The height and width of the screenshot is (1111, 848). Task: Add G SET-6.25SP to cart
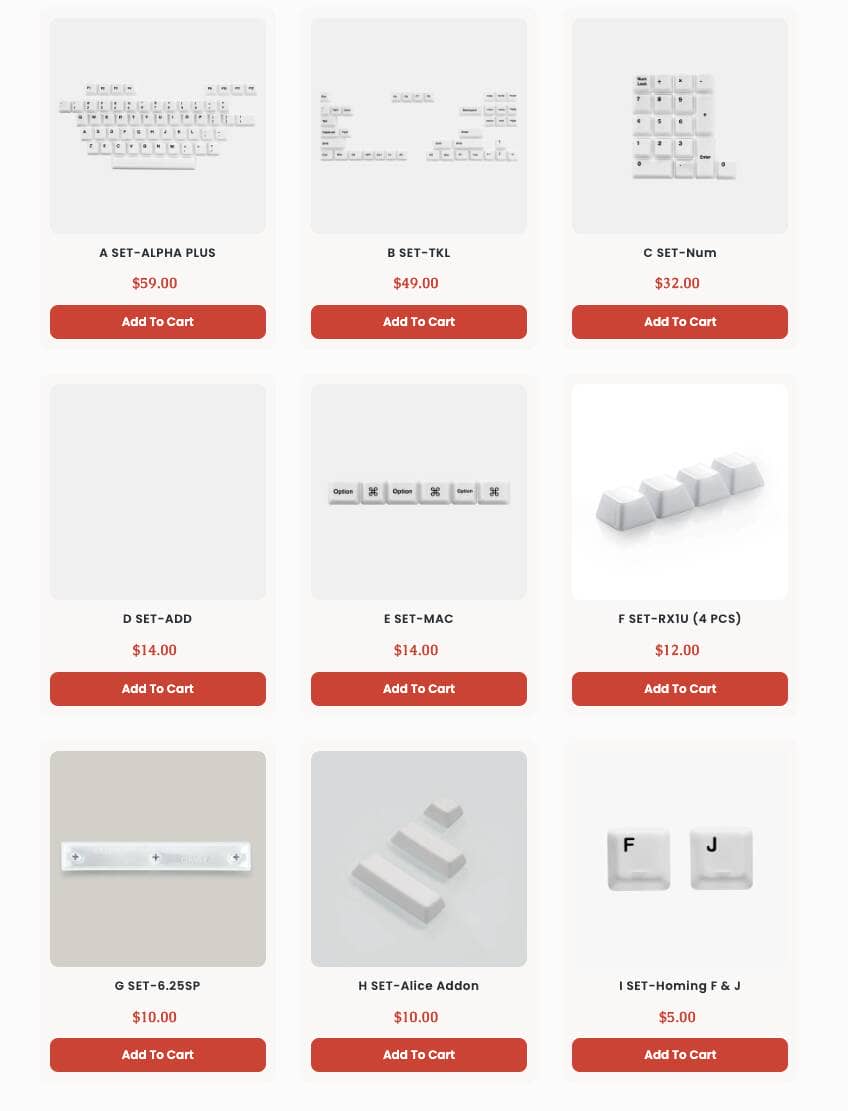click(158, 1055)
